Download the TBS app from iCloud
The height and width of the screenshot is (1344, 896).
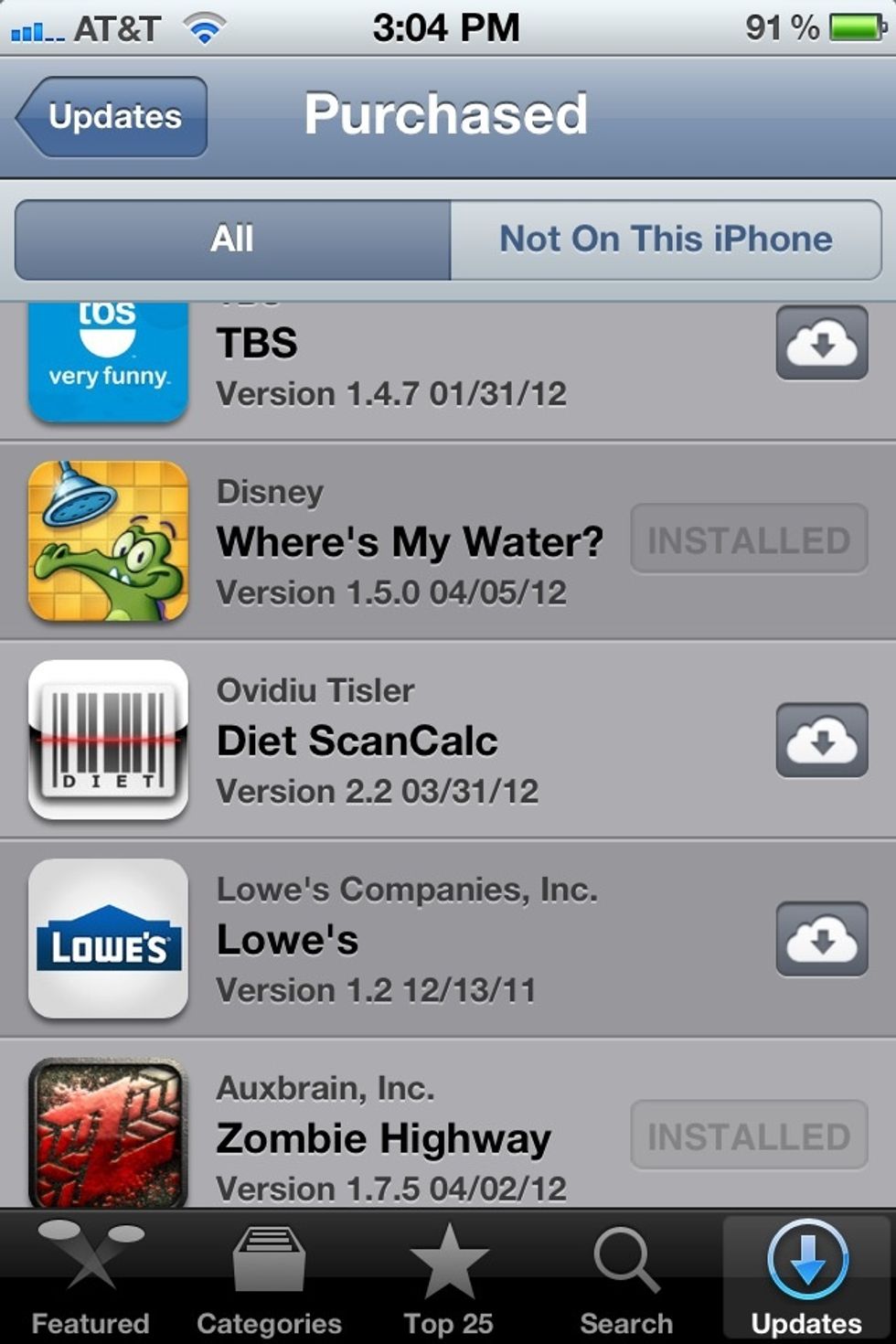tap(821, 344)
